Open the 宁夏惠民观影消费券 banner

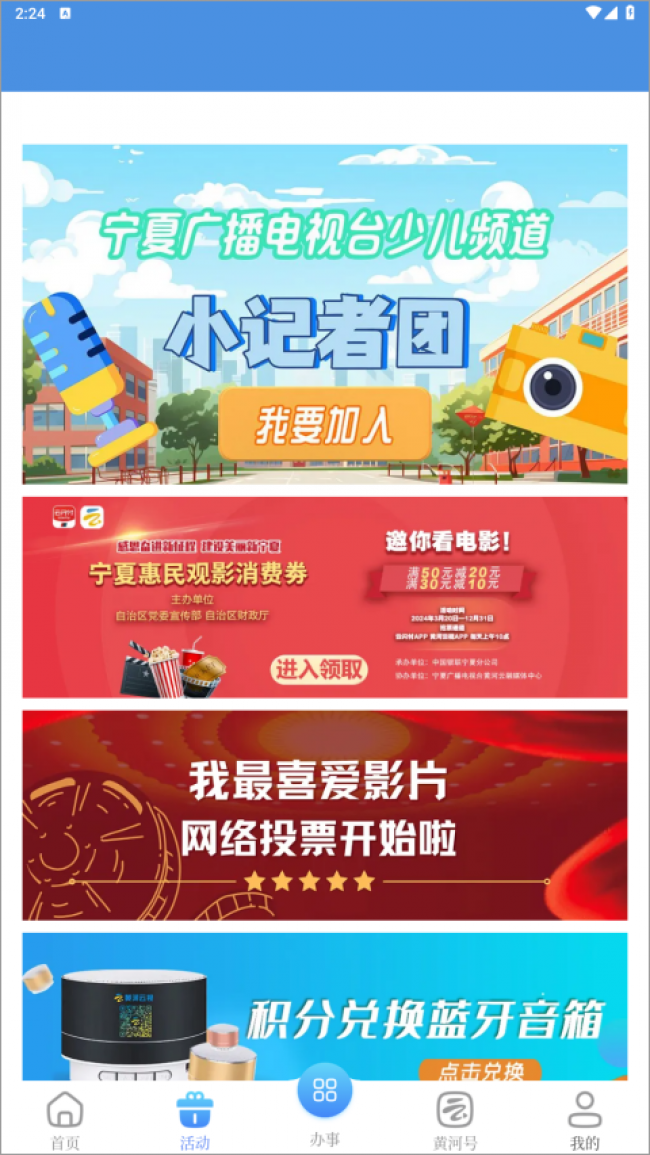pos(325,597)
